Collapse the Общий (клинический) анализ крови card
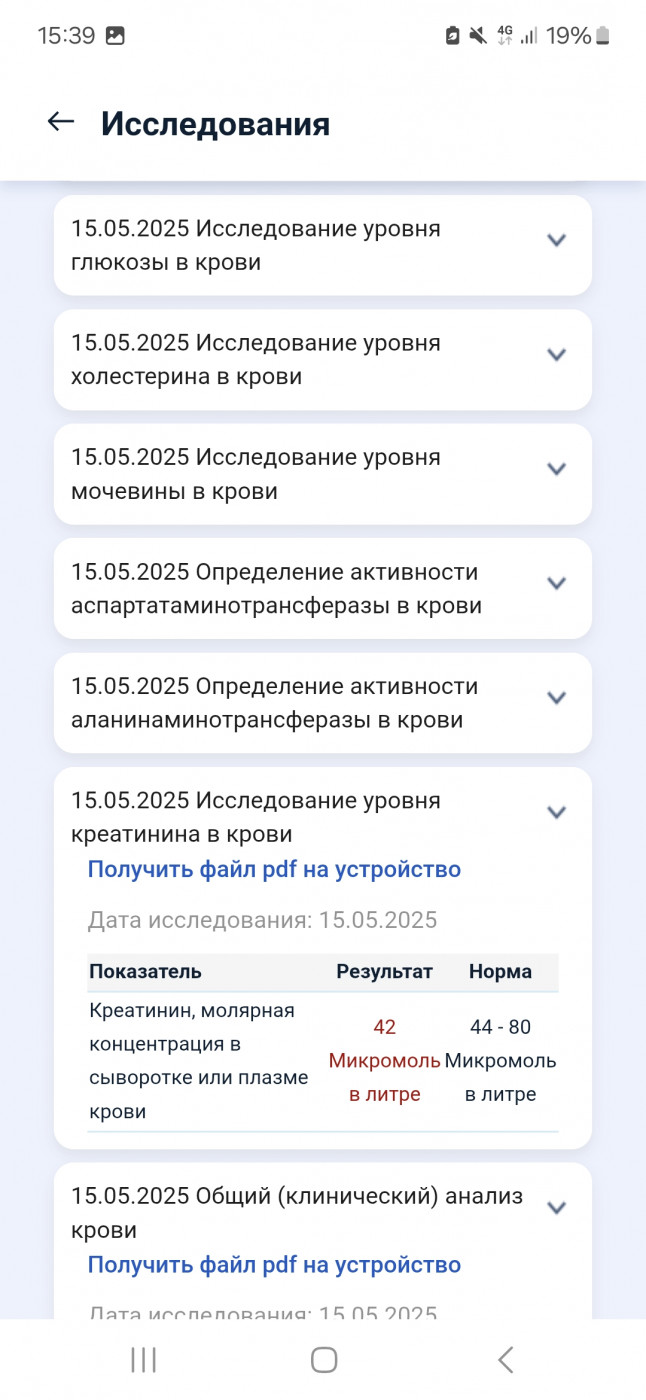The height and width of the screenshot is (1400, 646). (x=557, y=1208)
